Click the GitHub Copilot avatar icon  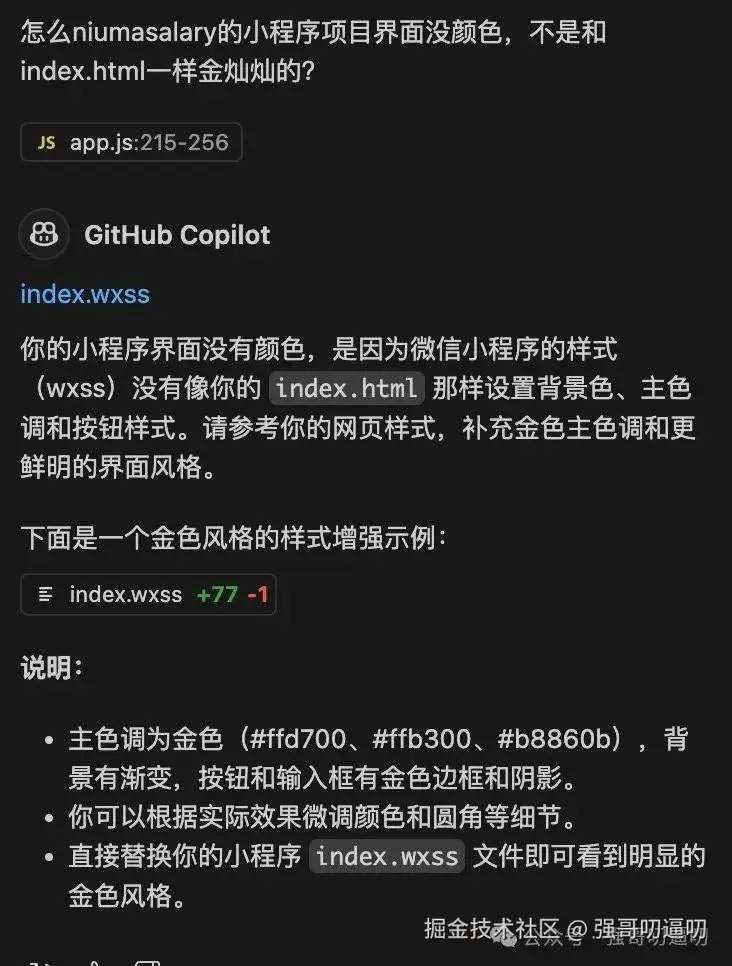[x=44, y=234]
